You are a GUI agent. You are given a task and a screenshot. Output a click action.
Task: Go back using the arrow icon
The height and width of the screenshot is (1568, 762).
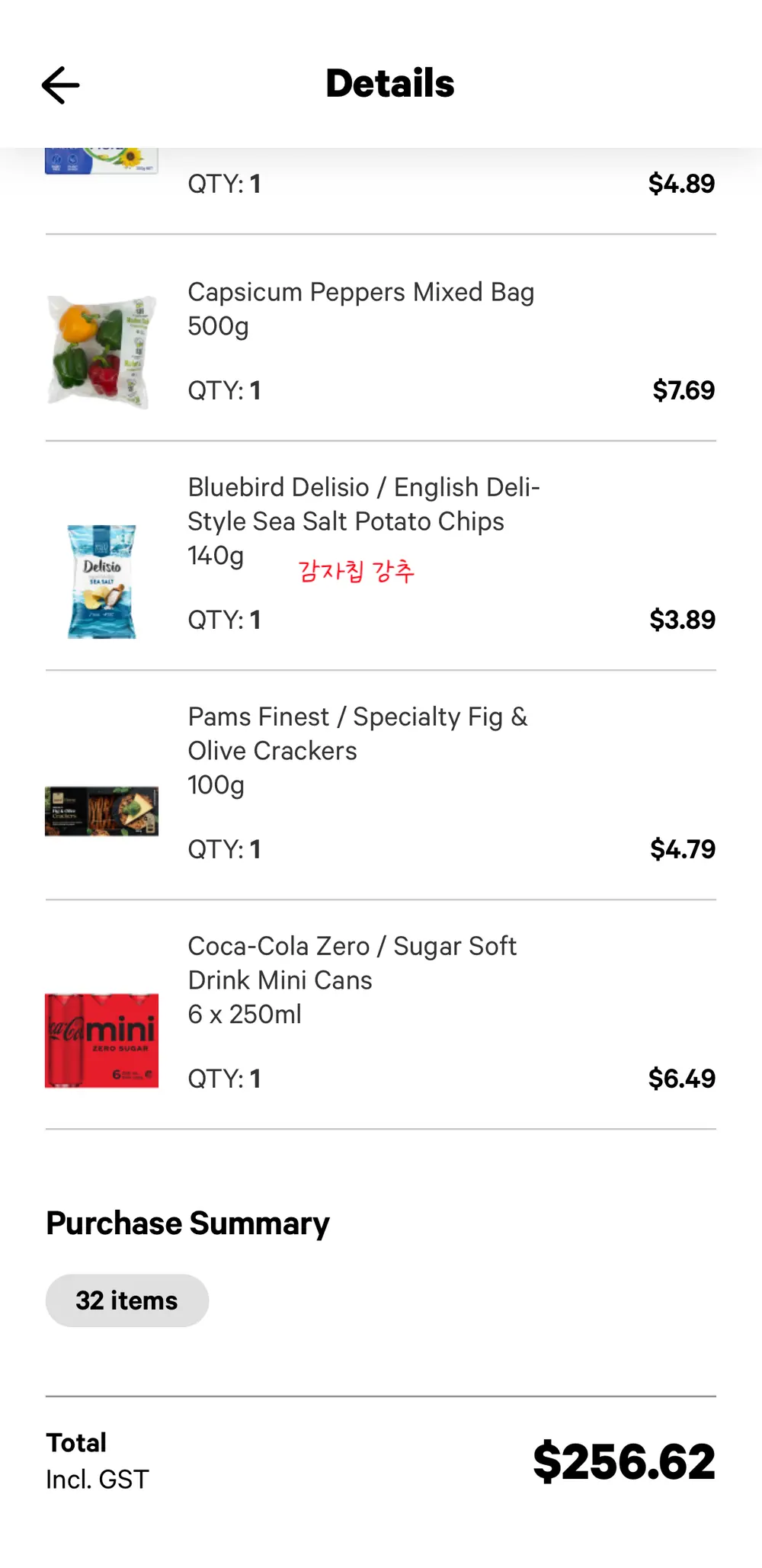point(60,85)
